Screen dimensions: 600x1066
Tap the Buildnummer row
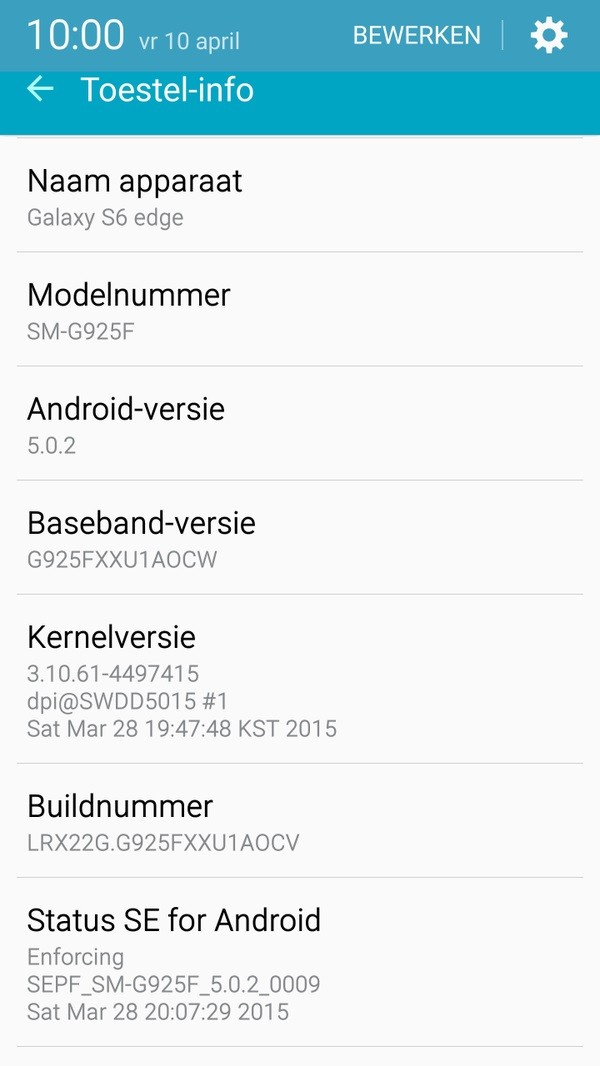pyautogui.click(x=300, y=821)
